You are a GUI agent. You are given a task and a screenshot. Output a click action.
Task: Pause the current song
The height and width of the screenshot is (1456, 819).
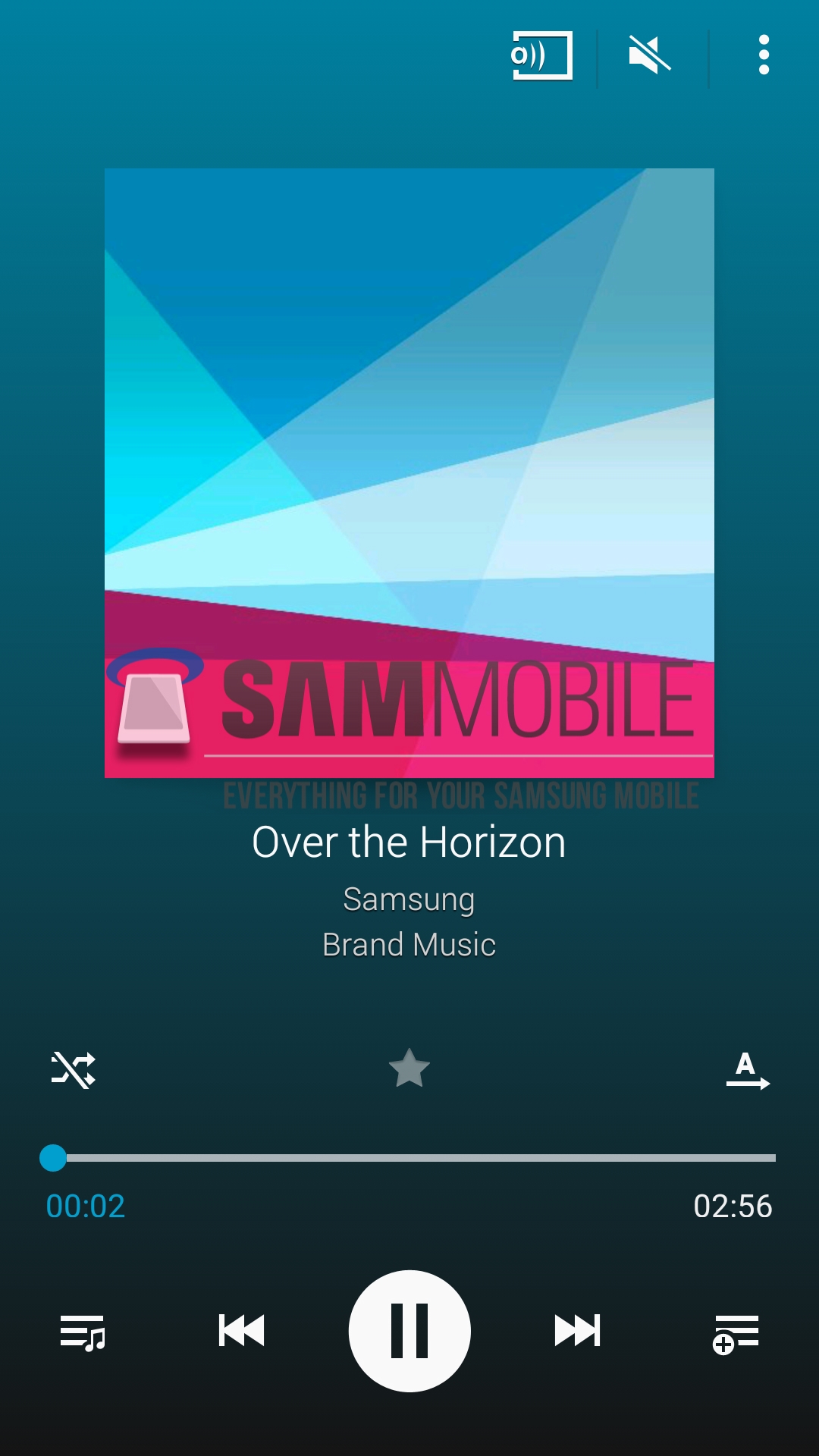(409, 1331)
